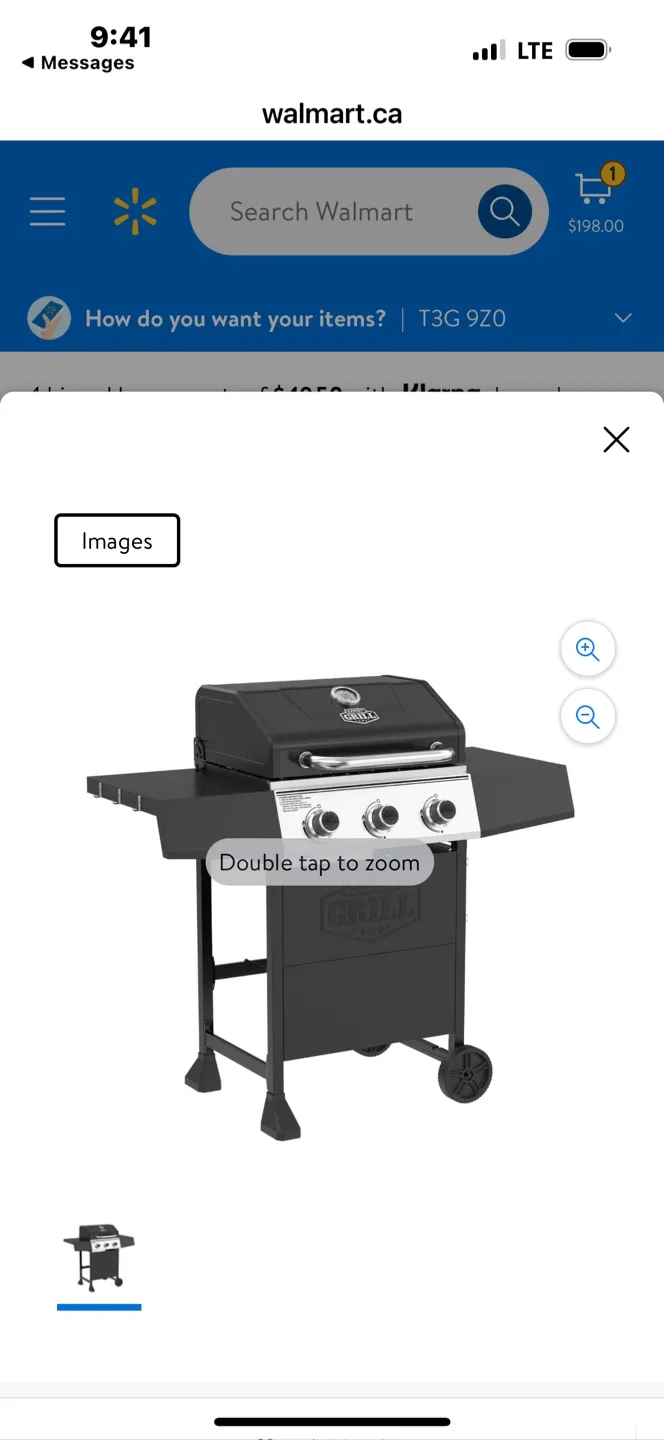The width and height of the screenshot is (664, 1440).
Task: Return to Messages app
Action: 78,63
